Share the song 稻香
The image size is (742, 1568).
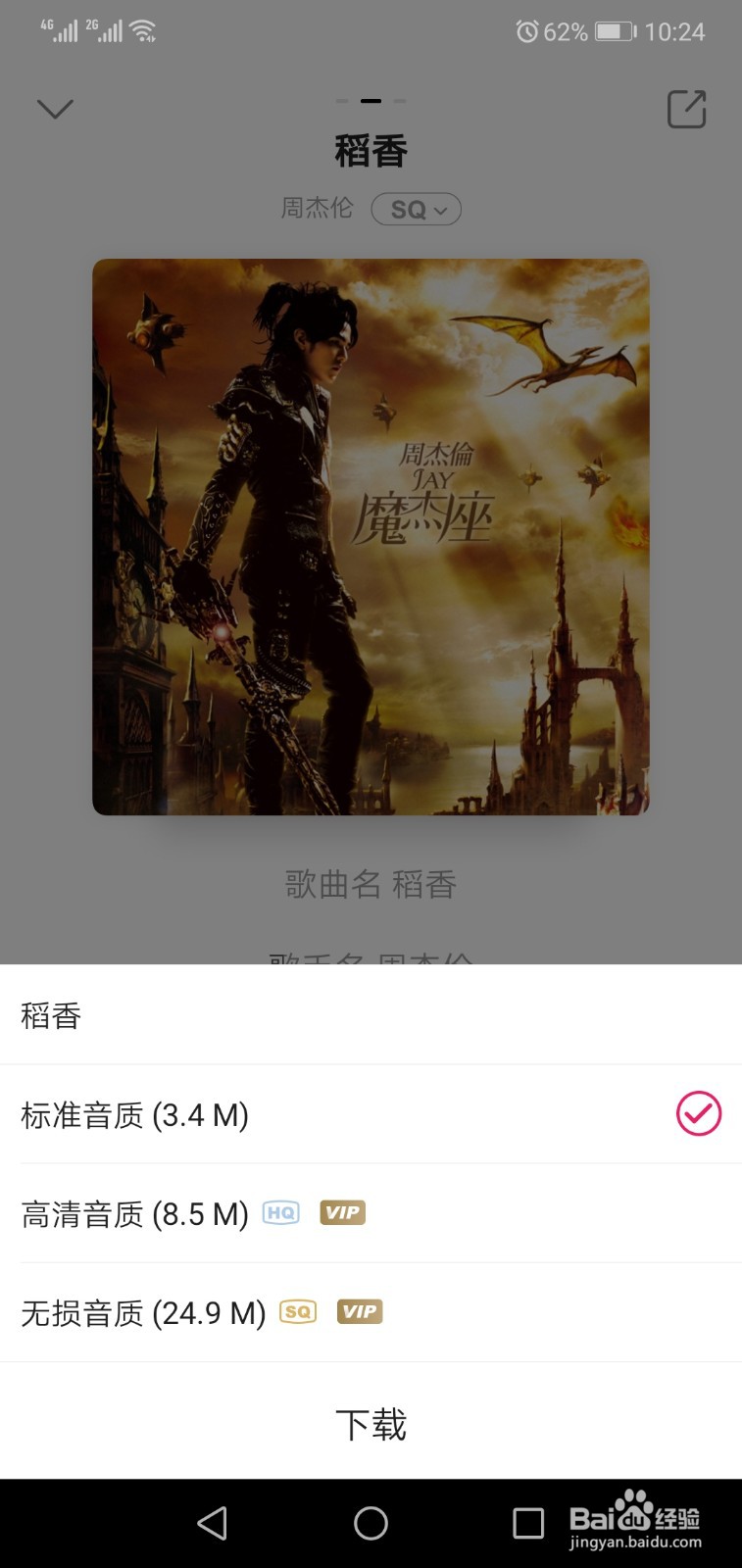[x=686, y=109]
